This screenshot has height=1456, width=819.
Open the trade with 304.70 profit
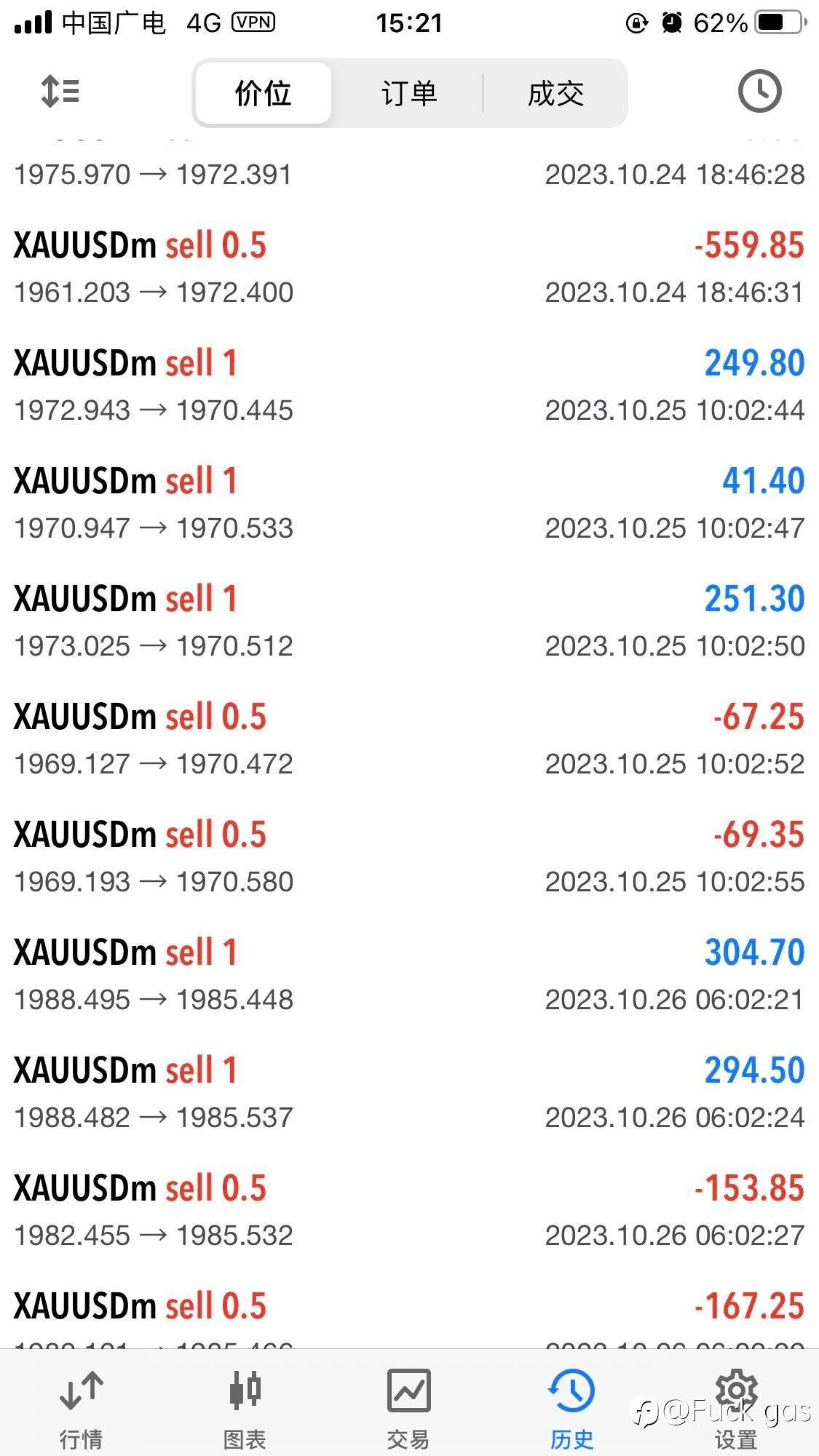click(x=409, y=976)
